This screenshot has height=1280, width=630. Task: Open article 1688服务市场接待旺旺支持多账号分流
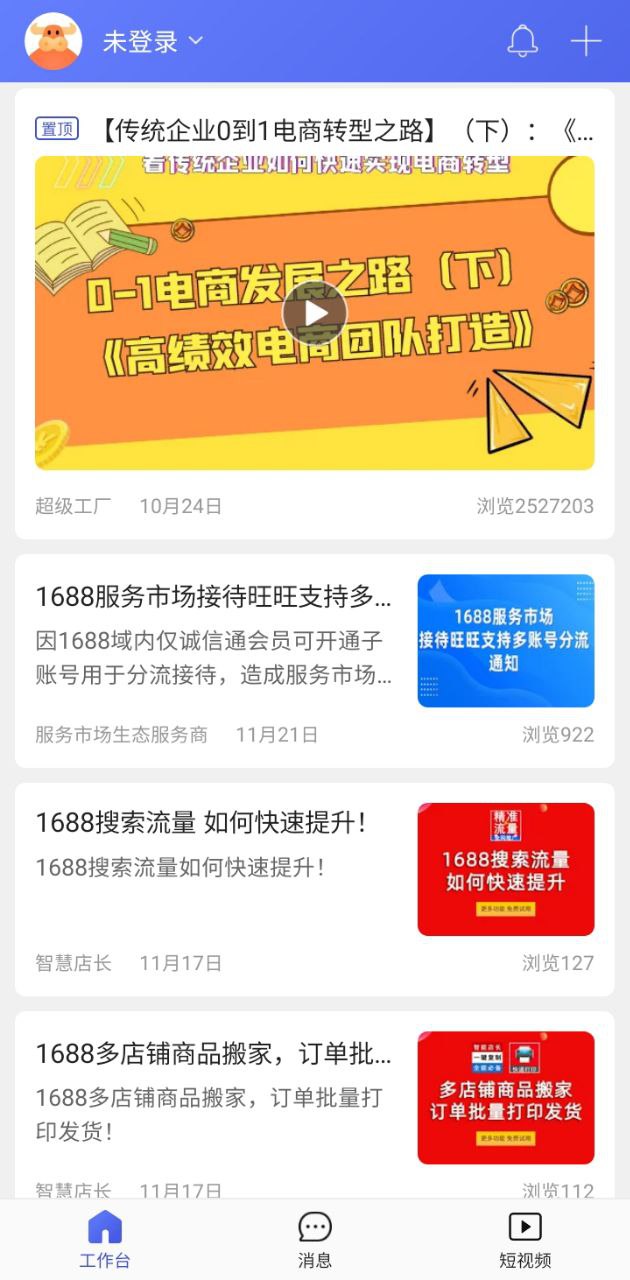pyautogui.click(x=214, y=598)
